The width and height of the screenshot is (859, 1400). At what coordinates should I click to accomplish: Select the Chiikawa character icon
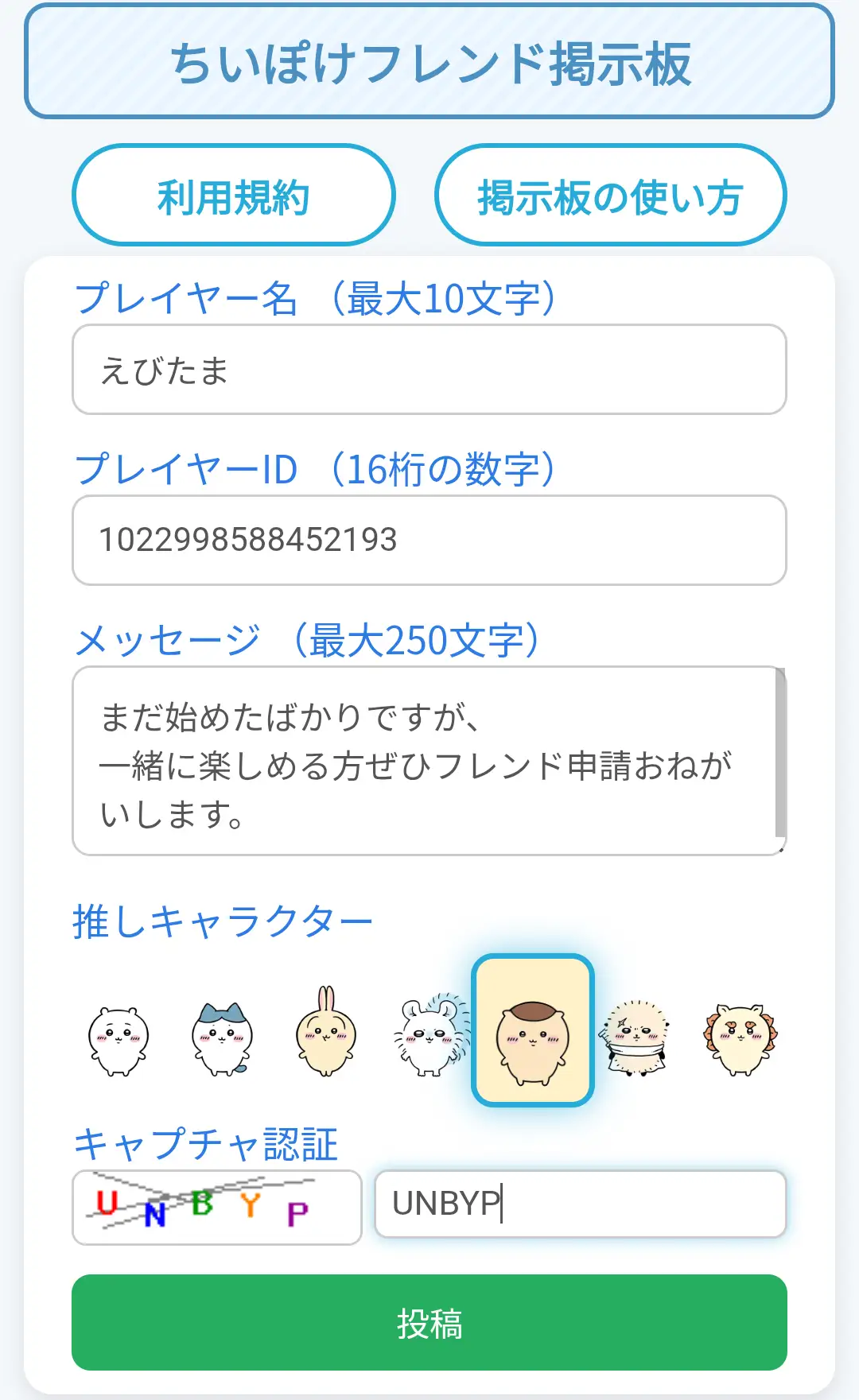(118, 1041)
